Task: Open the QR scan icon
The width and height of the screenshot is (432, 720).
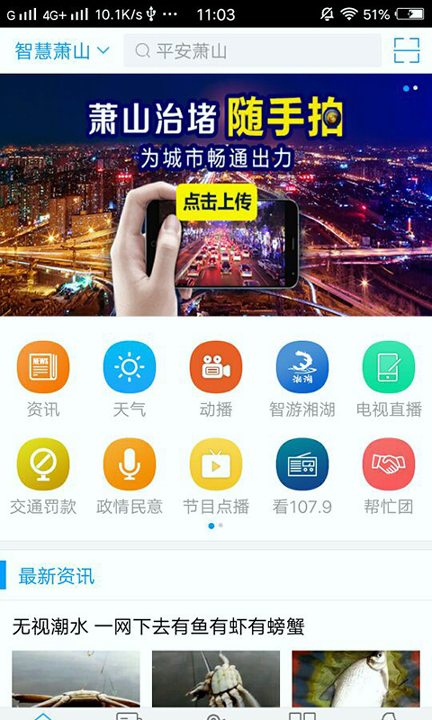Action: pyautogui.click(x=406, y=51)
